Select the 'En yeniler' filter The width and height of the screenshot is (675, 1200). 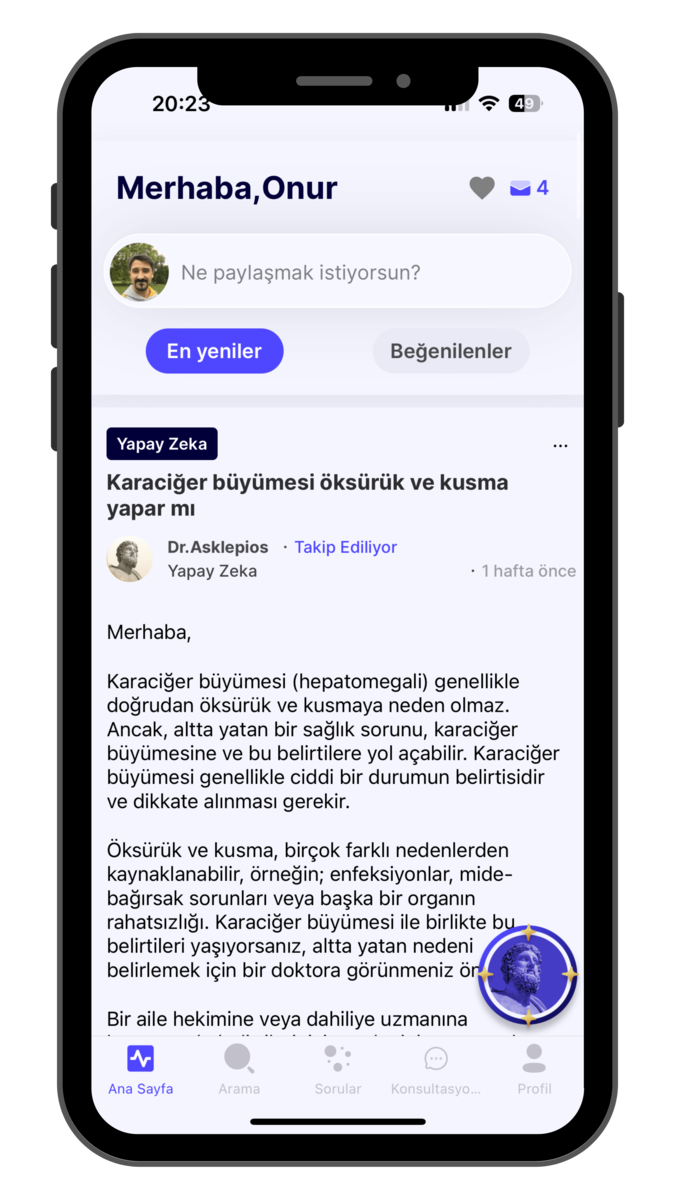[x=214, y=351]
